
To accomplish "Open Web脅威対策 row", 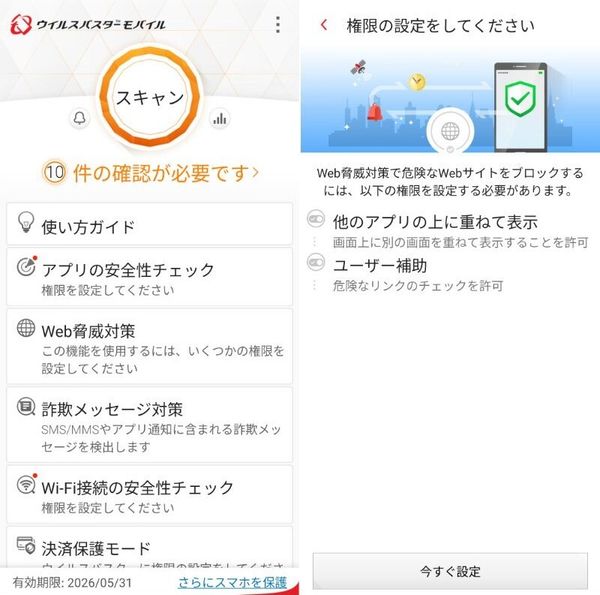I will click(150, 347).
